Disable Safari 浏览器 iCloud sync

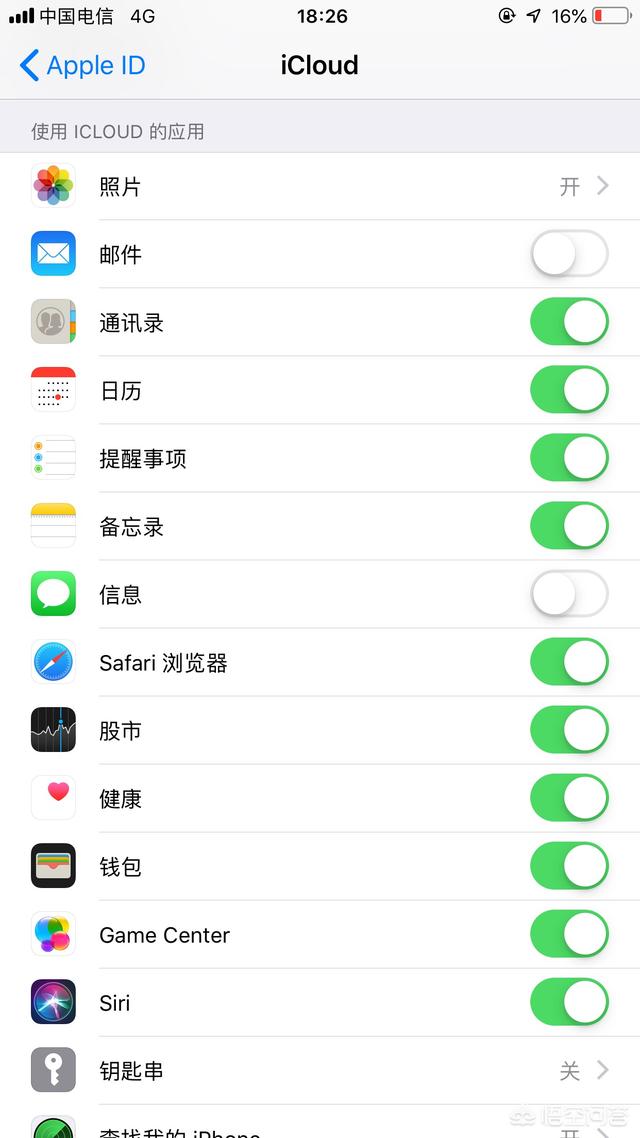[570, 662]
